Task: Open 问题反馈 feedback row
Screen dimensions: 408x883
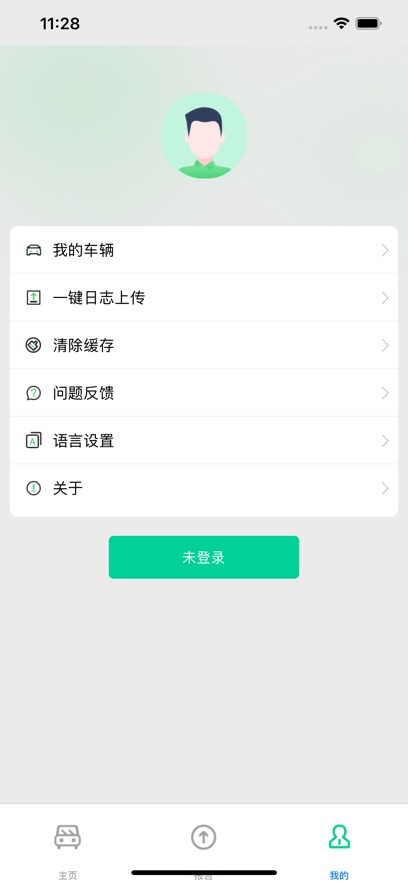Action: (x=204, y=393)
